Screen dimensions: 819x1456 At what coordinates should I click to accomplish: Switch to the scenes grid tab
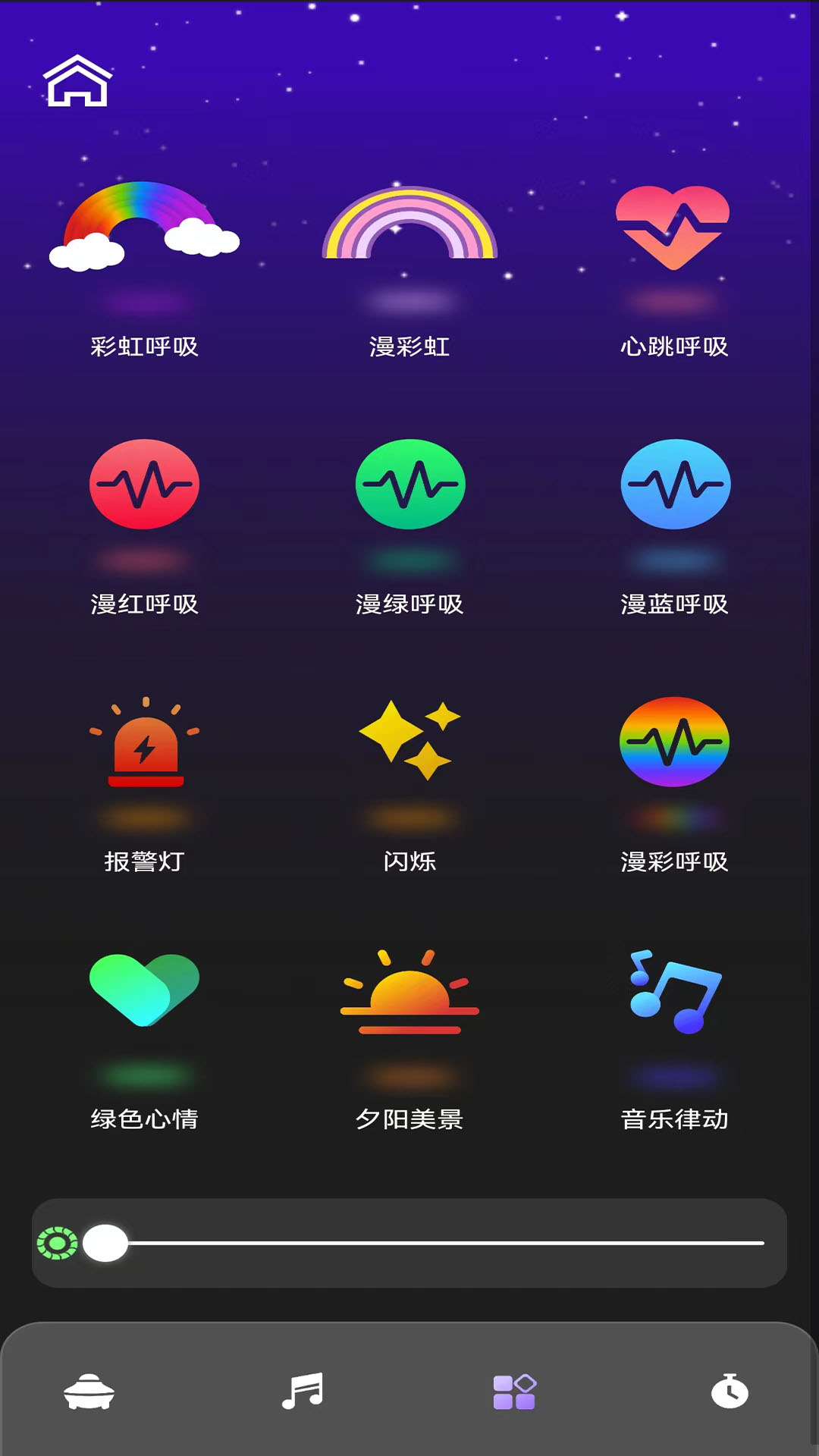515,1392
